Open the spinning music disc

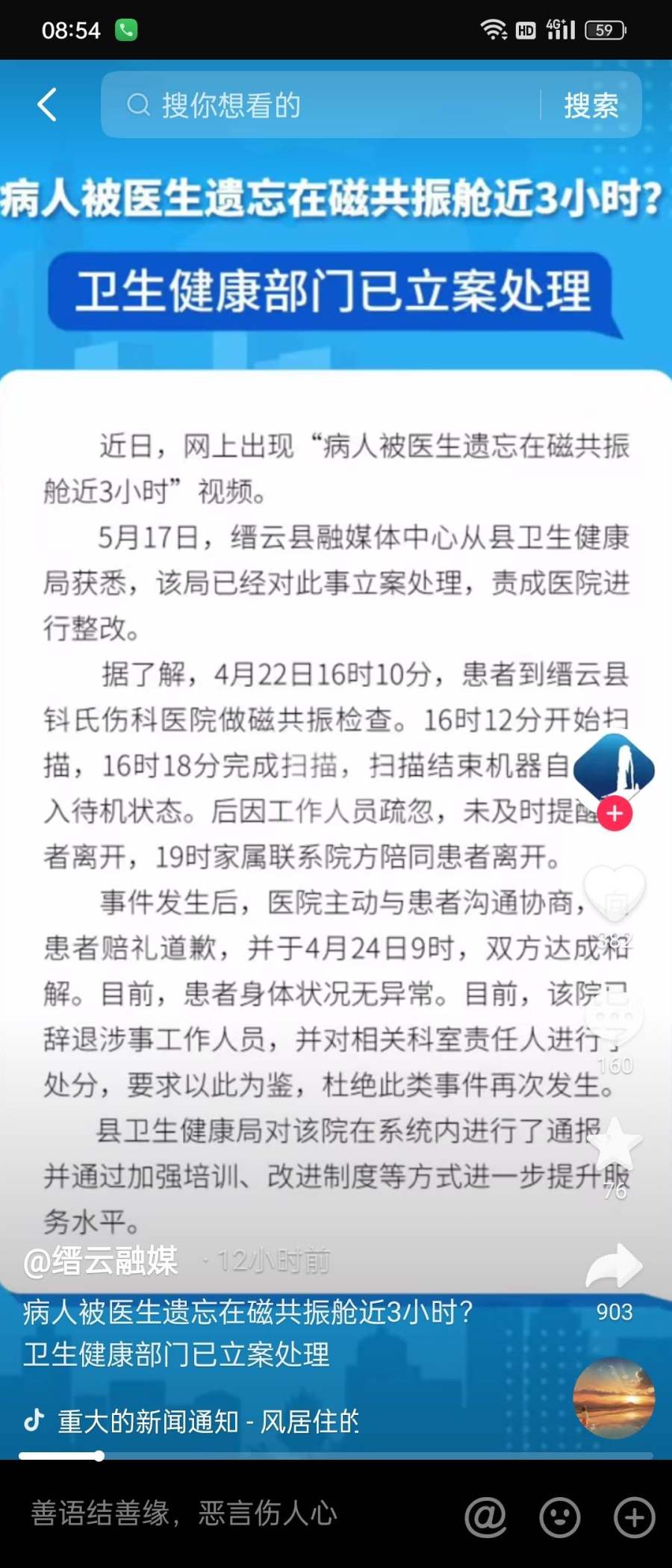[x=614, y=1398]
